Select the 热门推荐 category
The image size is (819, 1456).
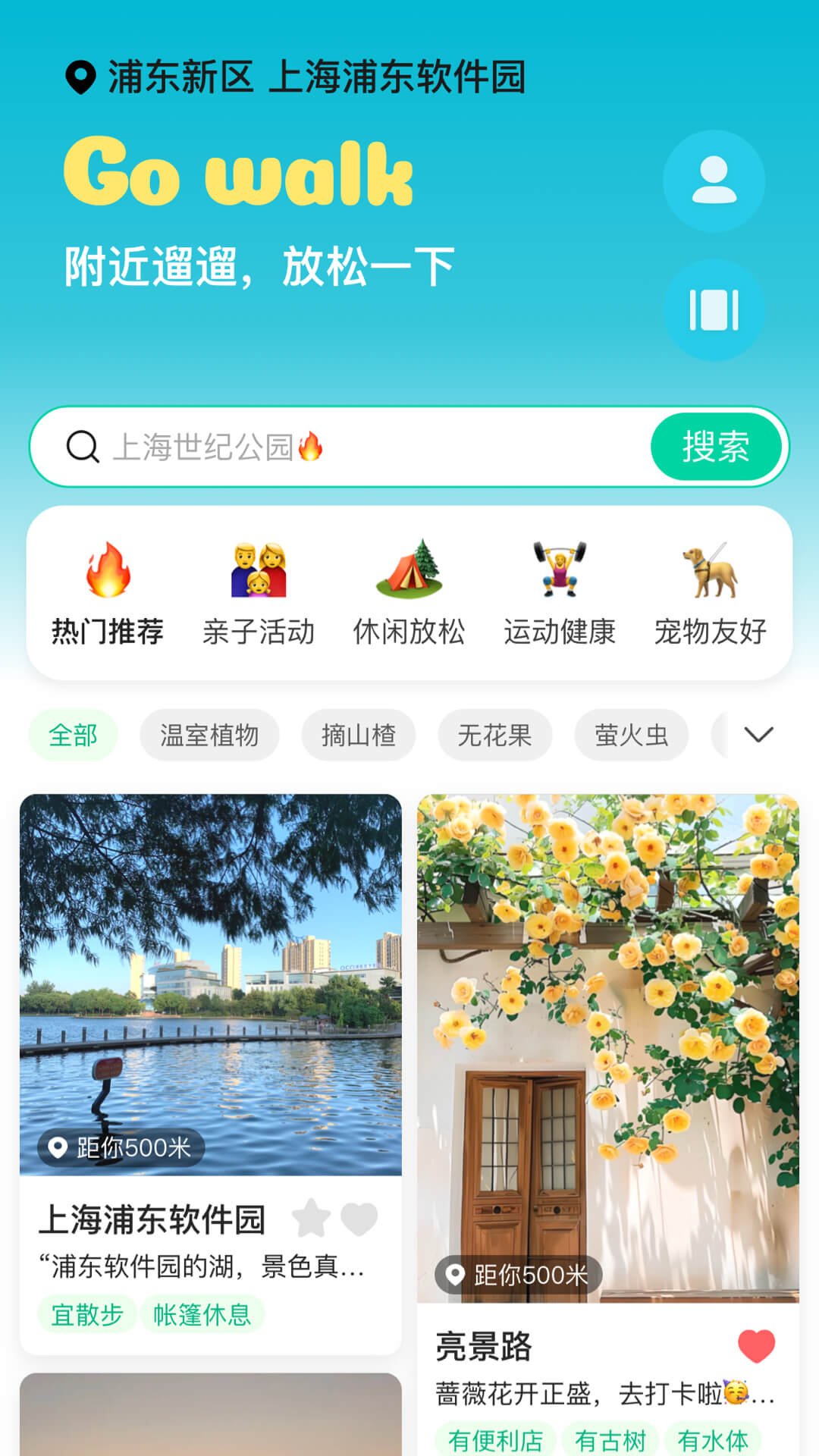(108, 593)
